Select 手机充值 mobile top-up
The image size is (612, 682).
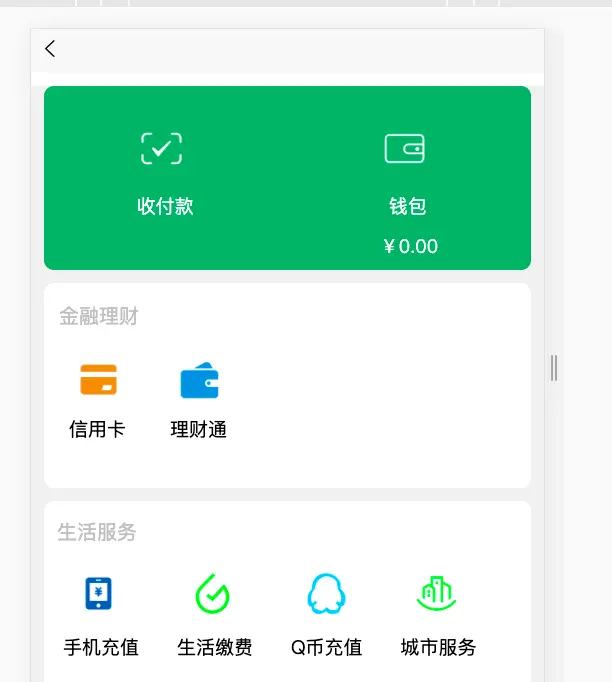tap(100, 612)
